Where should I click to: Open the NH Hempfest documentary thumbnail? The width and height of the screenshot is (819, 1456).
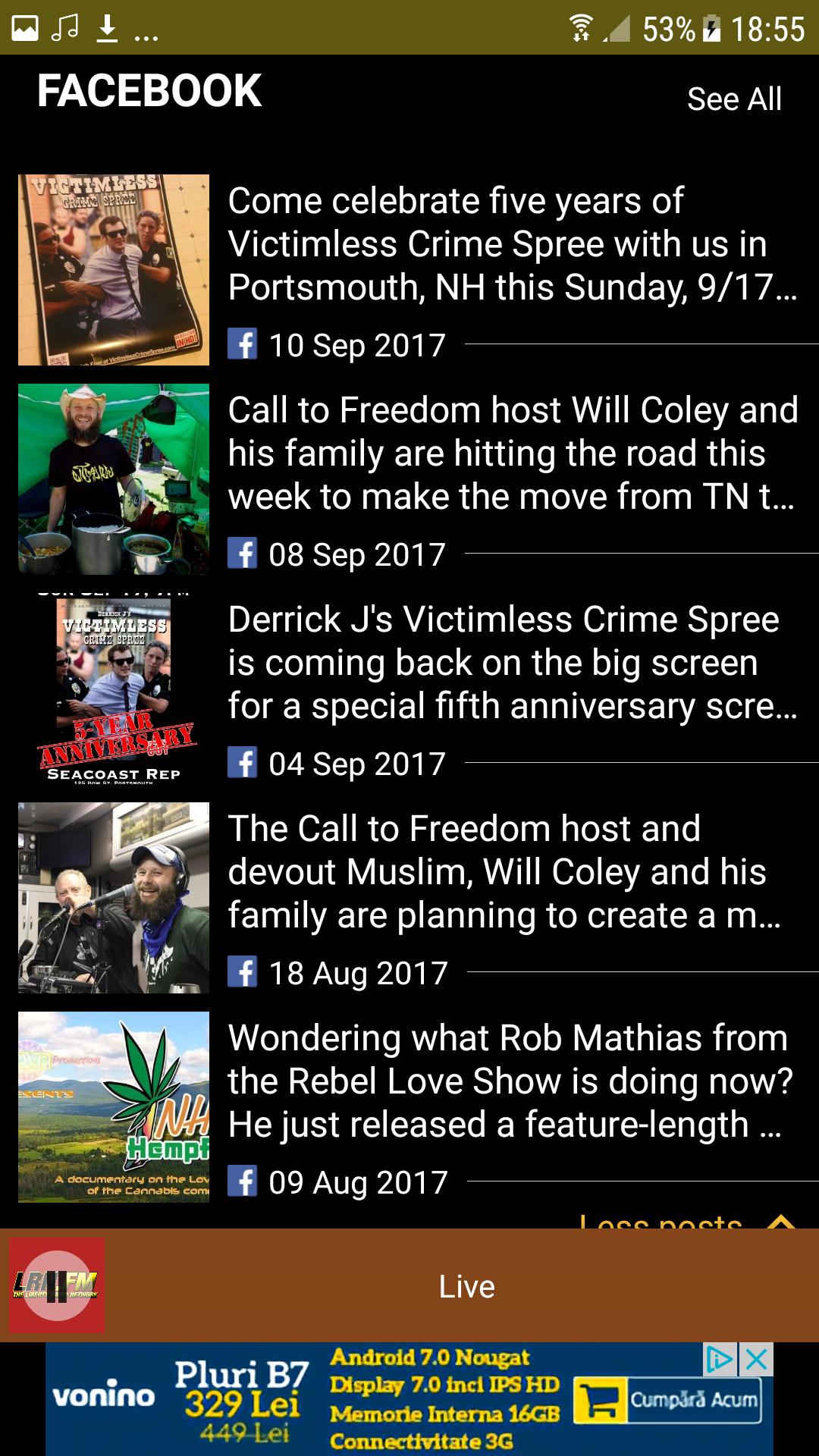(114, 1104)
